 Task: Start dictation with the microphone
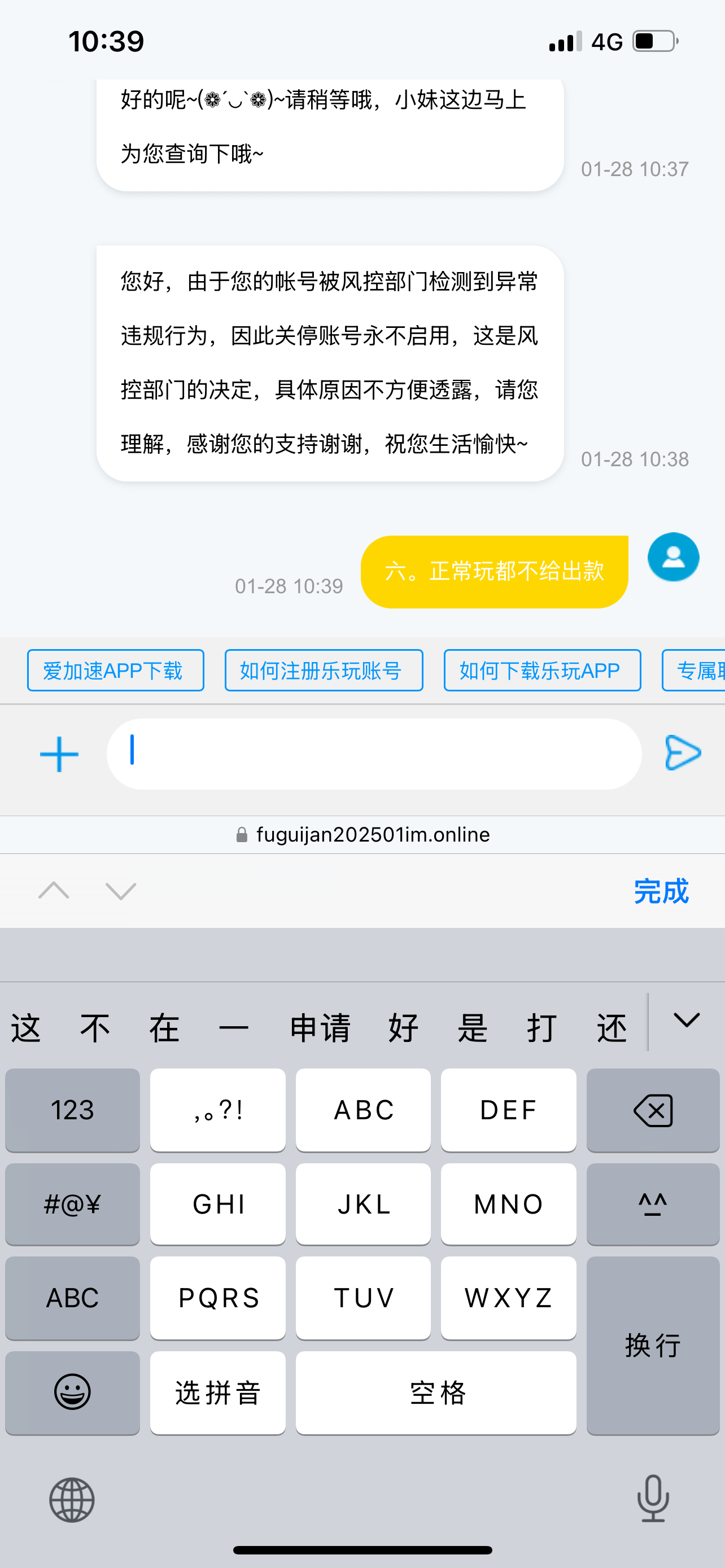click(653, 1499)
